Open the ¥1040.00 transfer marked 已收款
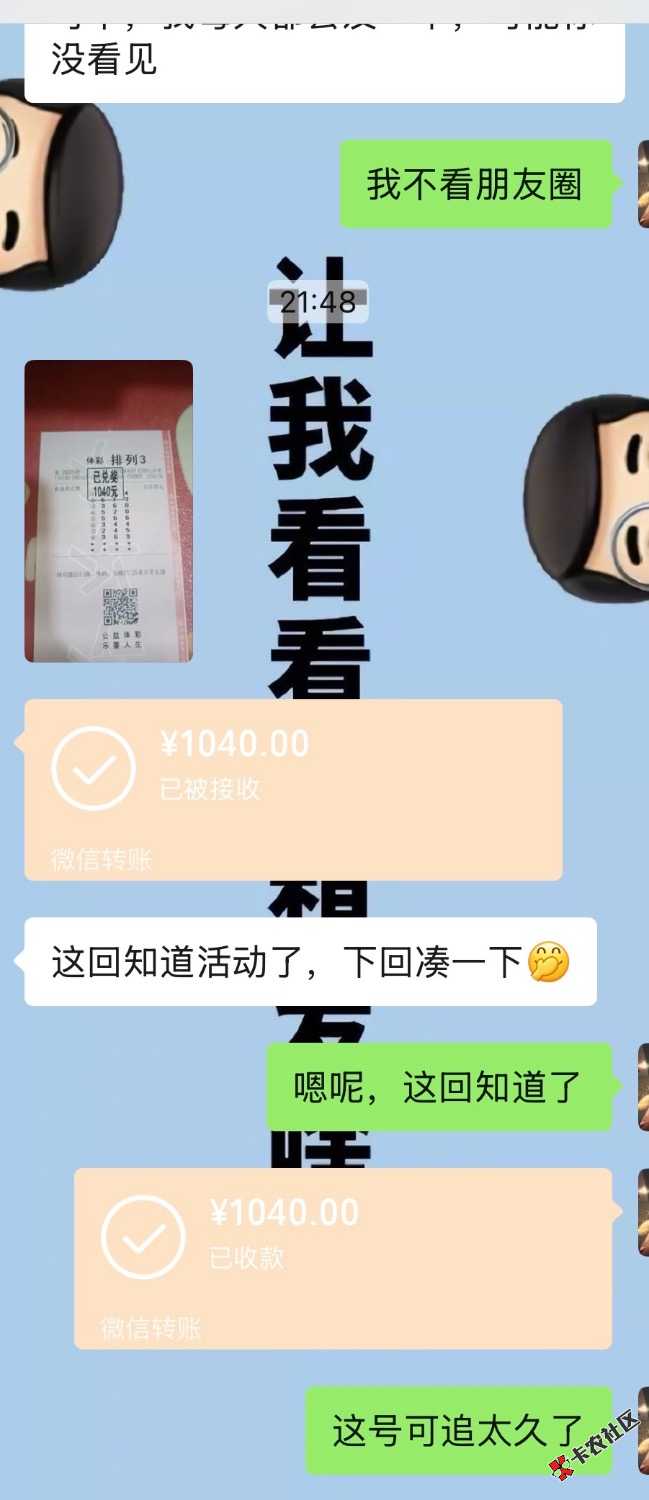 (342, 1257)
